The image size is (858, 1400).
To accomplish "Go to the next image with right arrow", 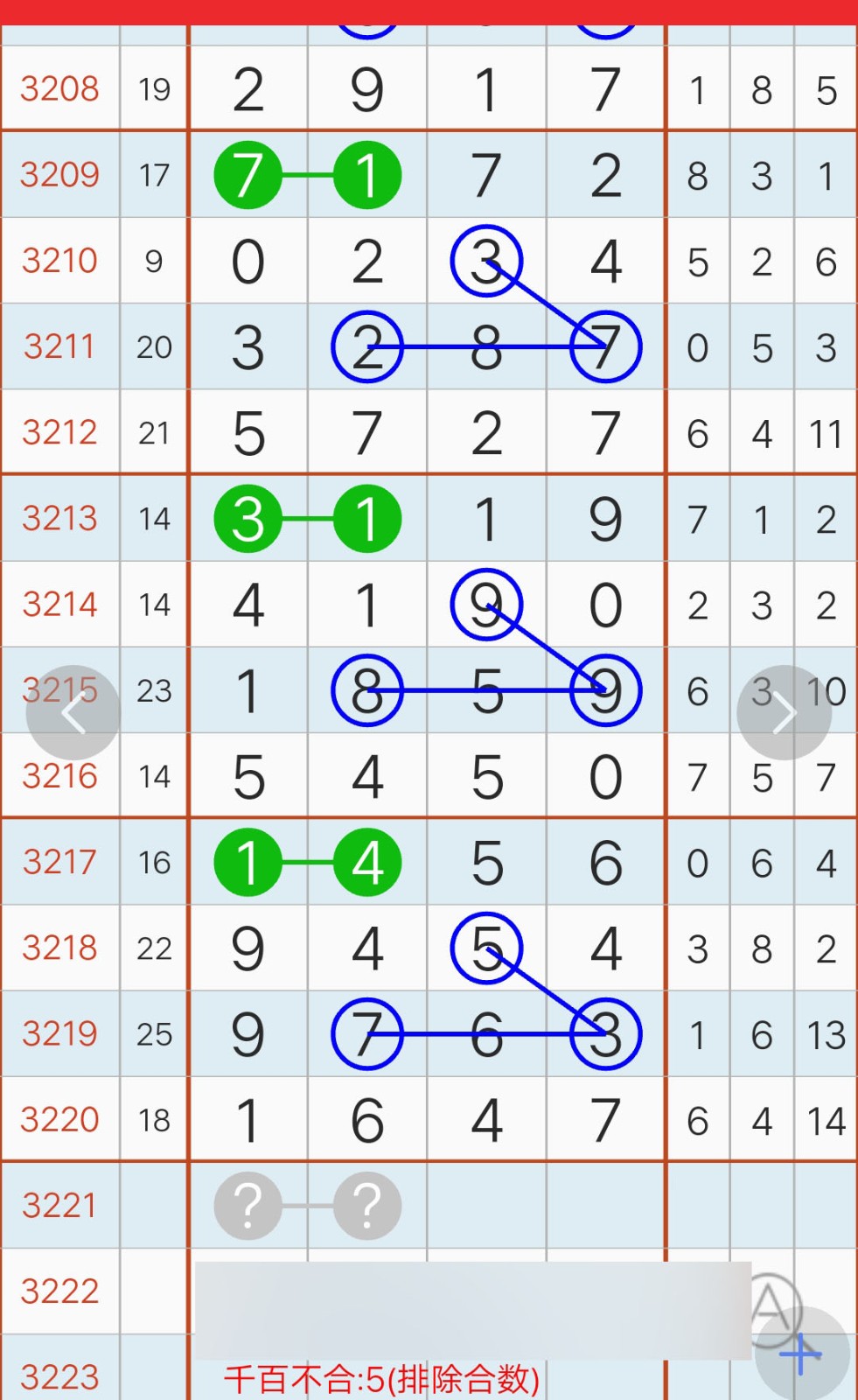I will pos(785,713).
